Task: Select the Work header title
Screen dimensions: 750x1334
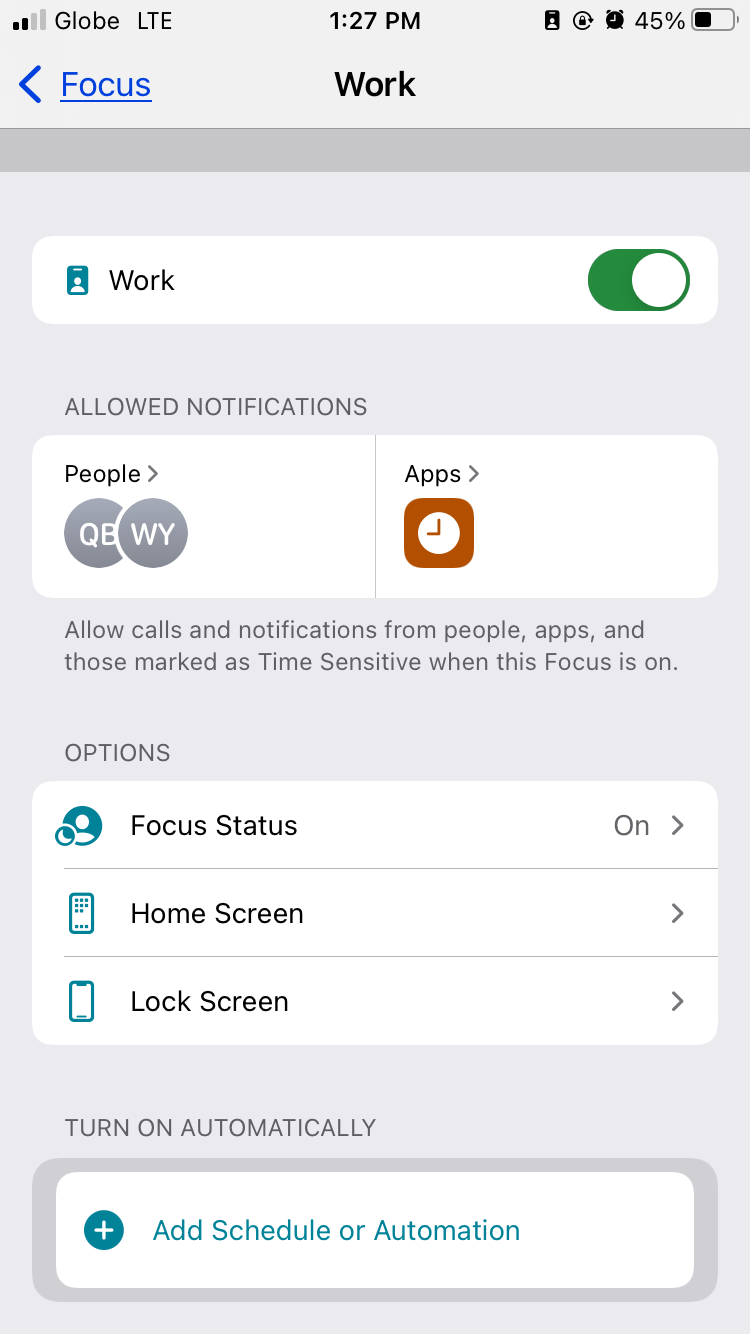Action: pos(375,84)
